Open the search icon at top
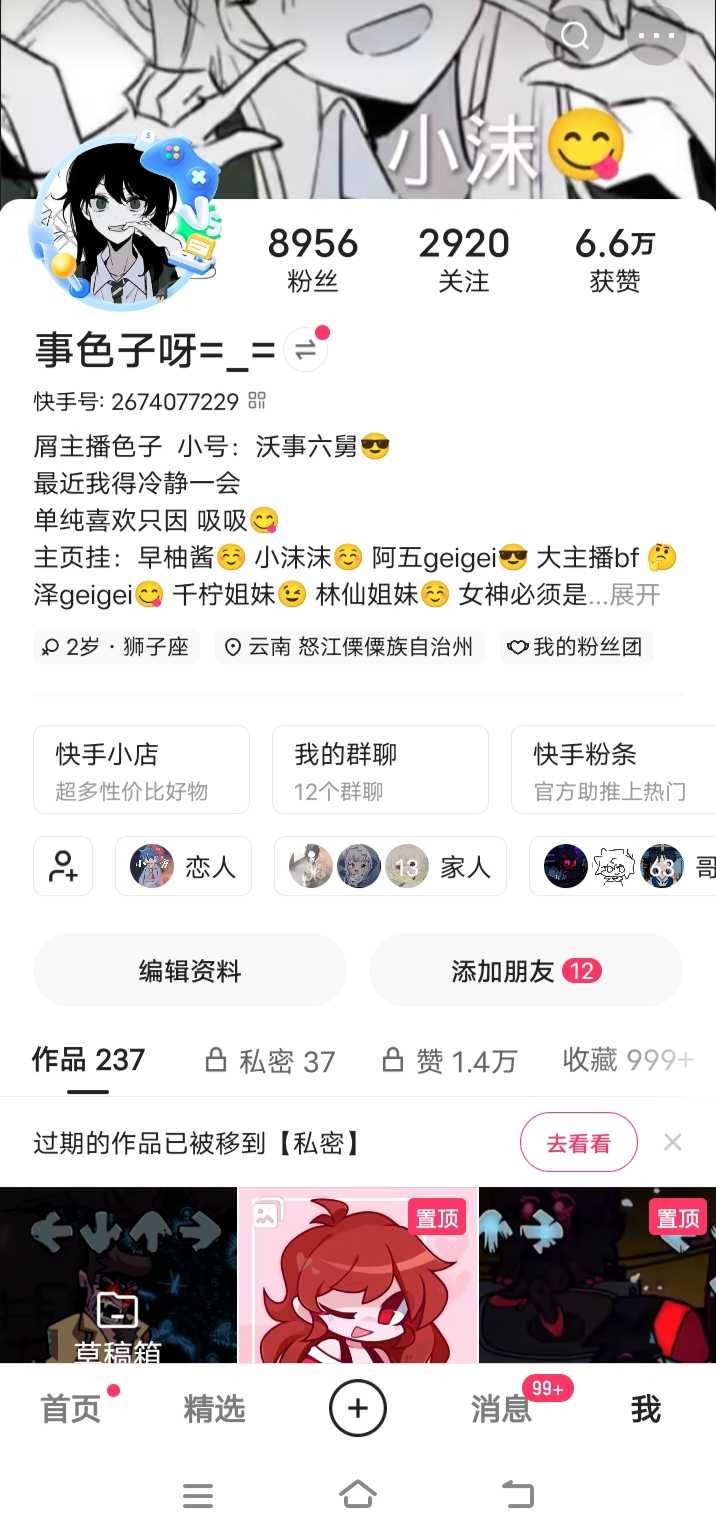 click(575, 37)
